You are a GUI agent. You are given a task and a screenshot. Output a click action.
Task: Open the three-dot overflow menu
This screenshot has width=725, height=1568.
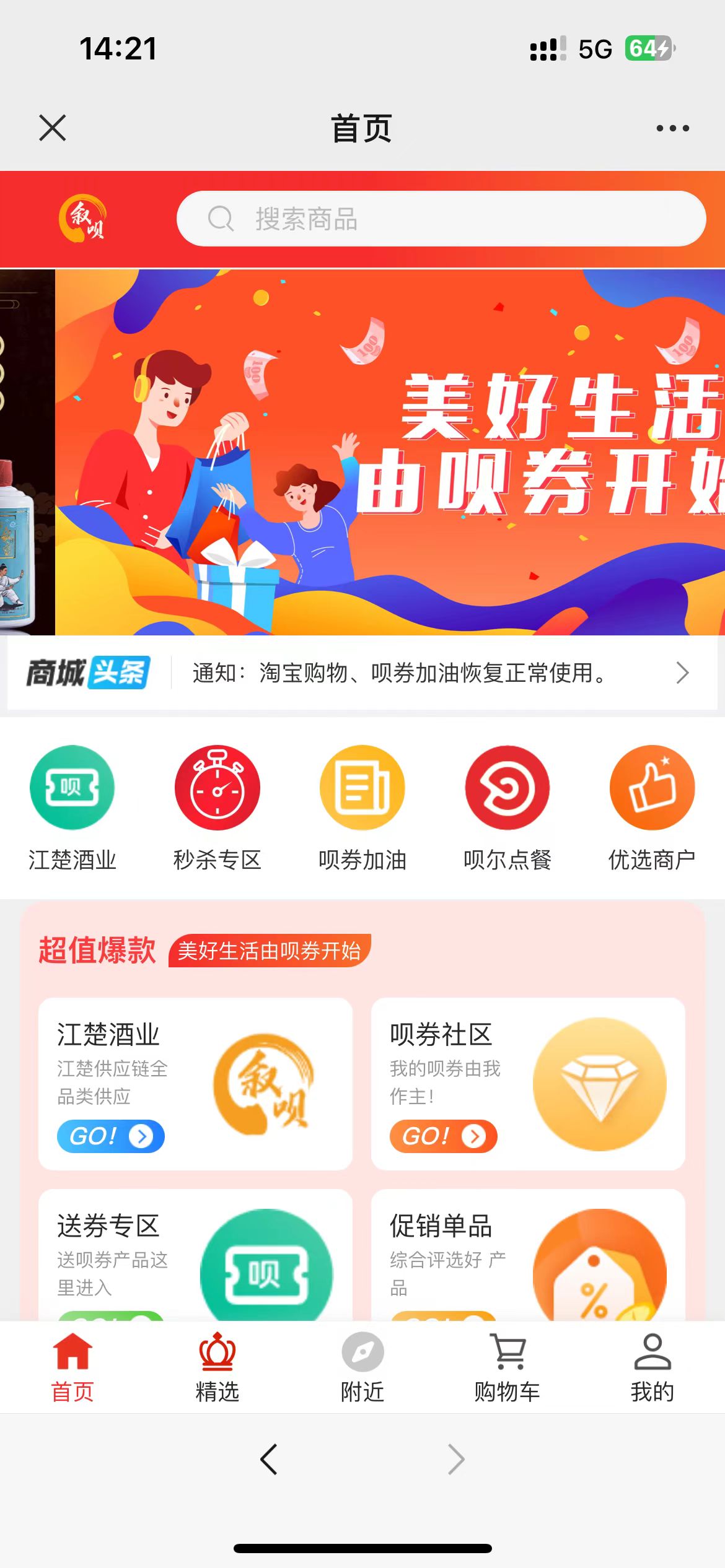672,128
